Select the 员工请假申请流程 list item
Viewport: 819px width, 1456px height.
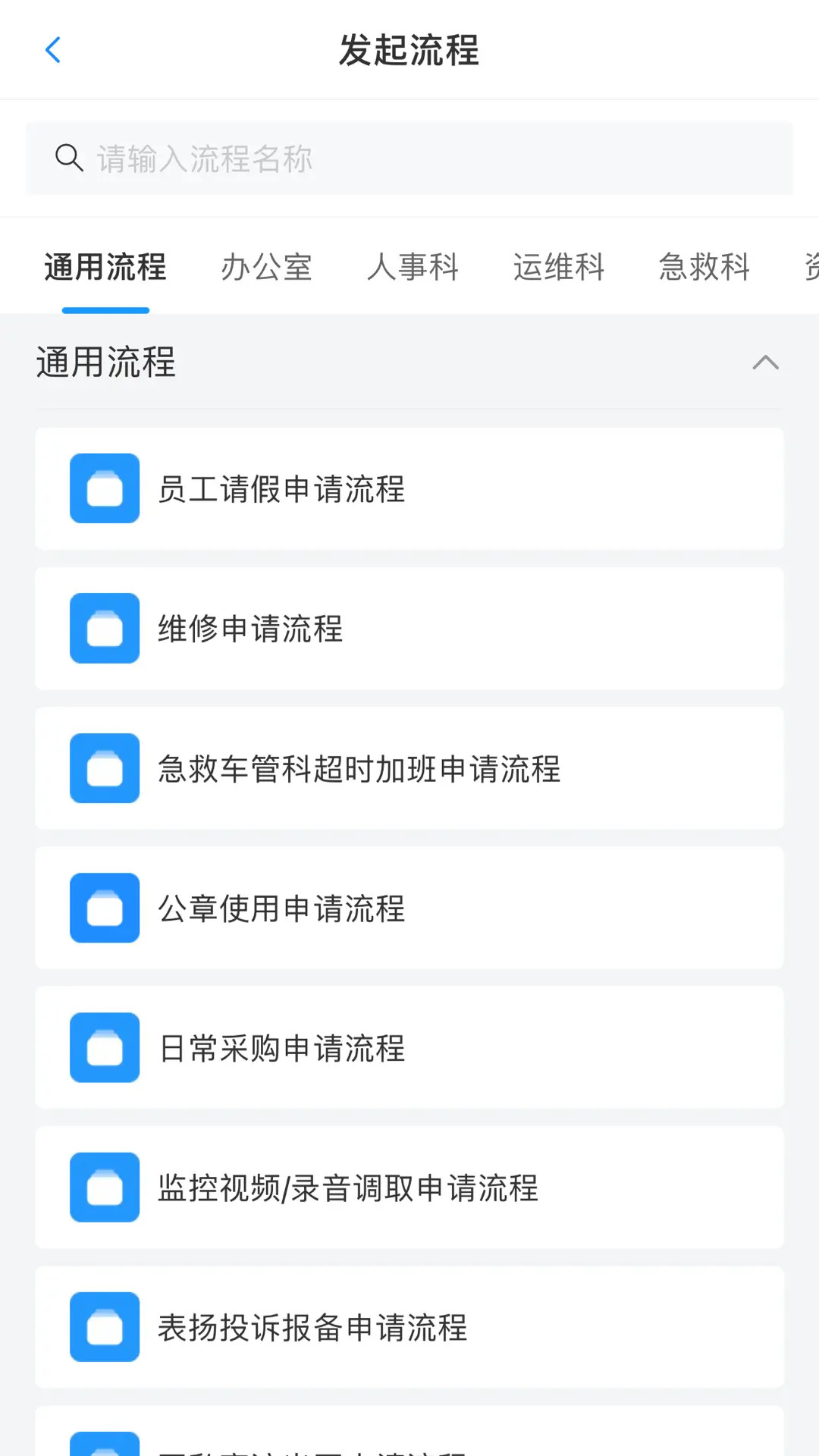pyautogui.click(x=409, y=489)
